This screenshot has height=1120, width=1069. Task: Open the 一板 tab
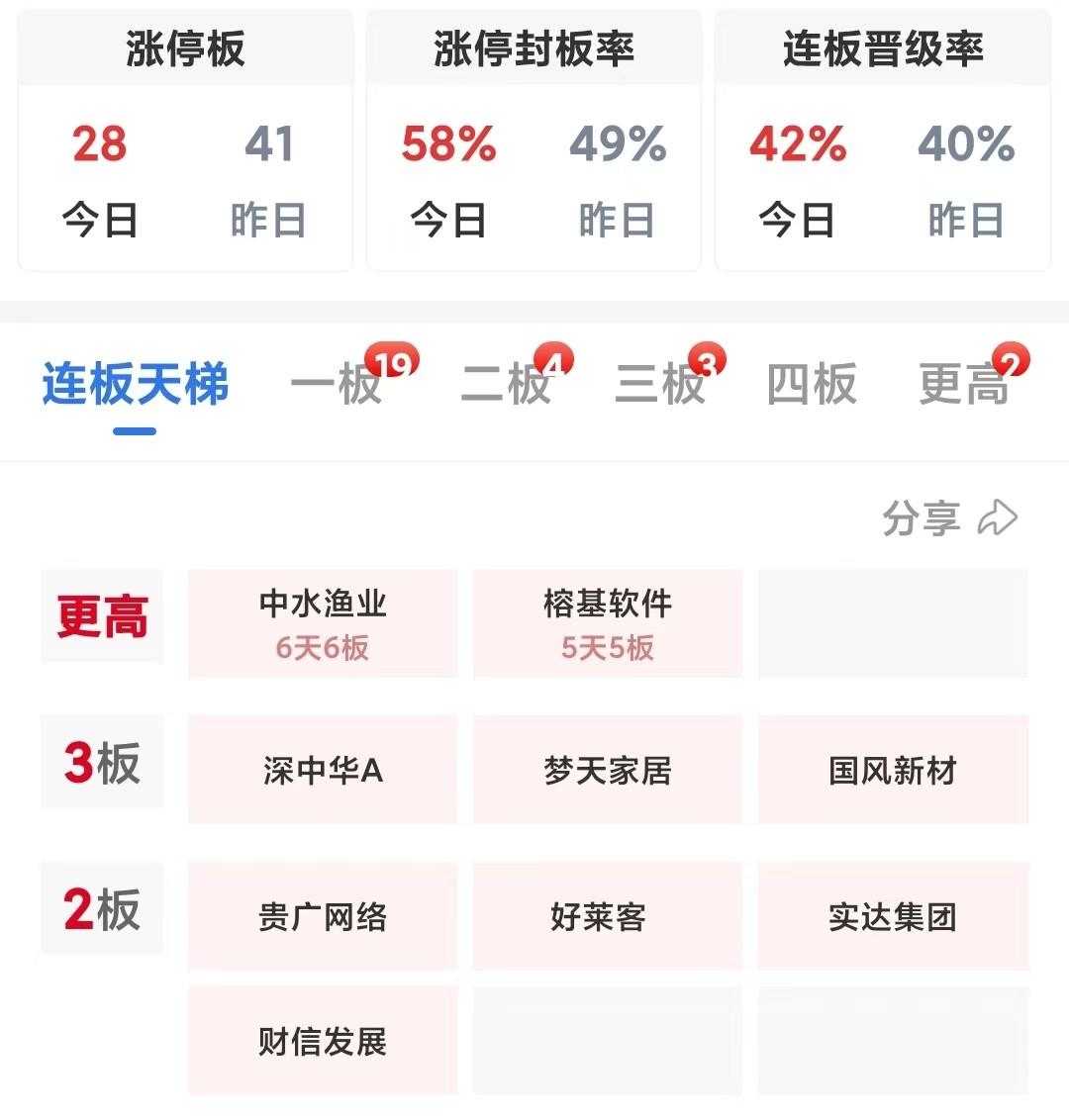point(339,385)
